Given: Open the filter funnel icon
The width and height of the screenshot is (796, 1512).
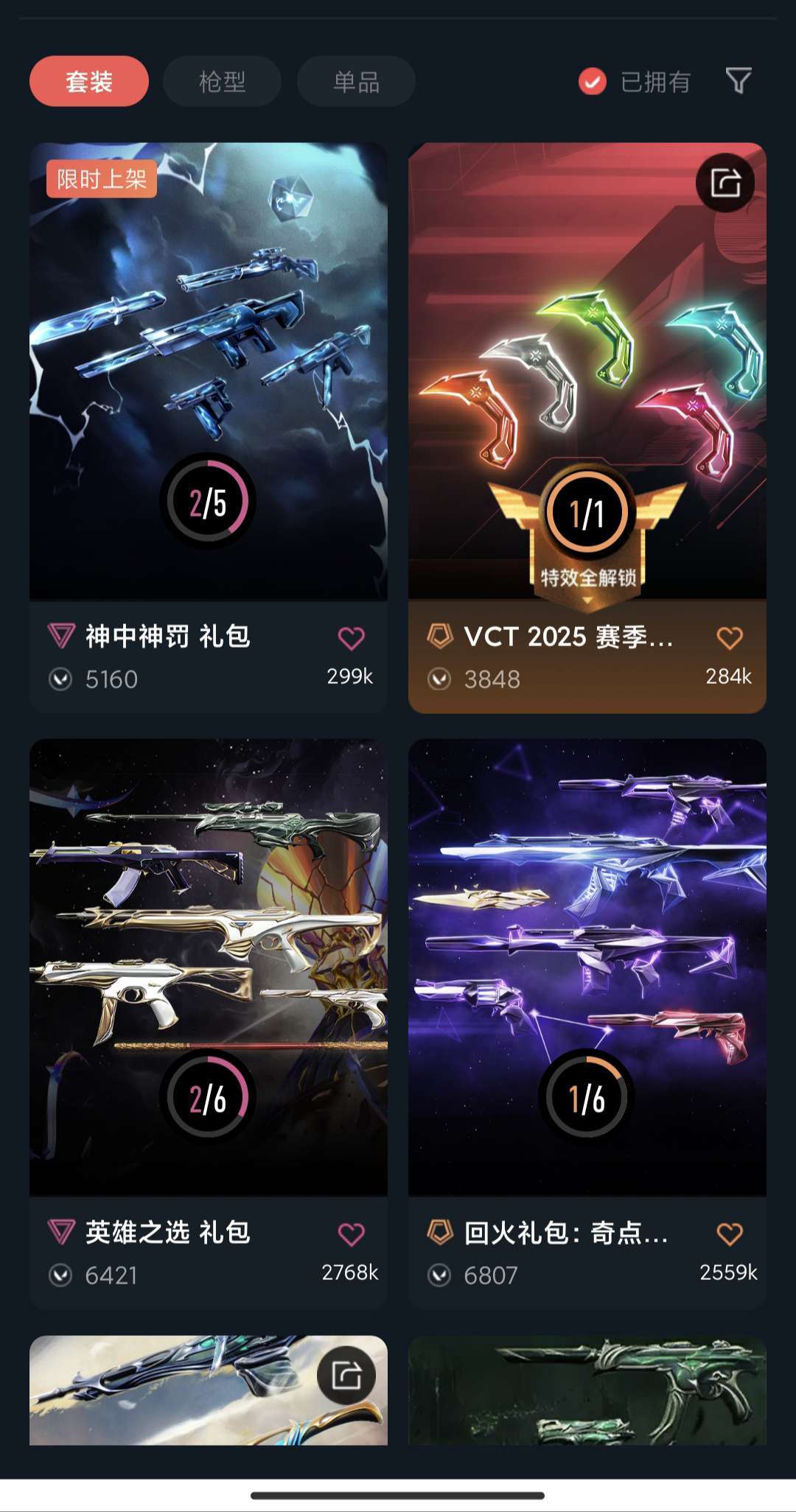Looking at the screenshot, I should point(738,81).
